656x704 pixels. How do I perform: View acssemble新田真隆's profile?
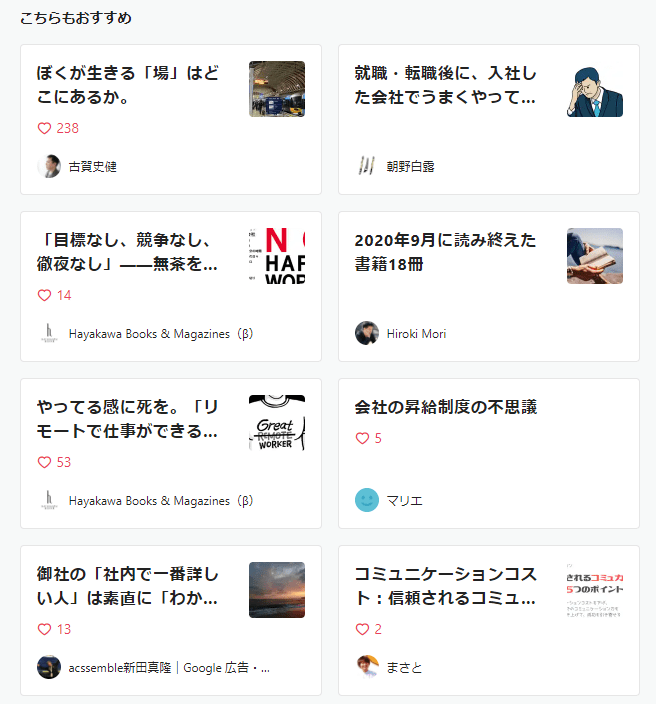click(x=168, y=667)
